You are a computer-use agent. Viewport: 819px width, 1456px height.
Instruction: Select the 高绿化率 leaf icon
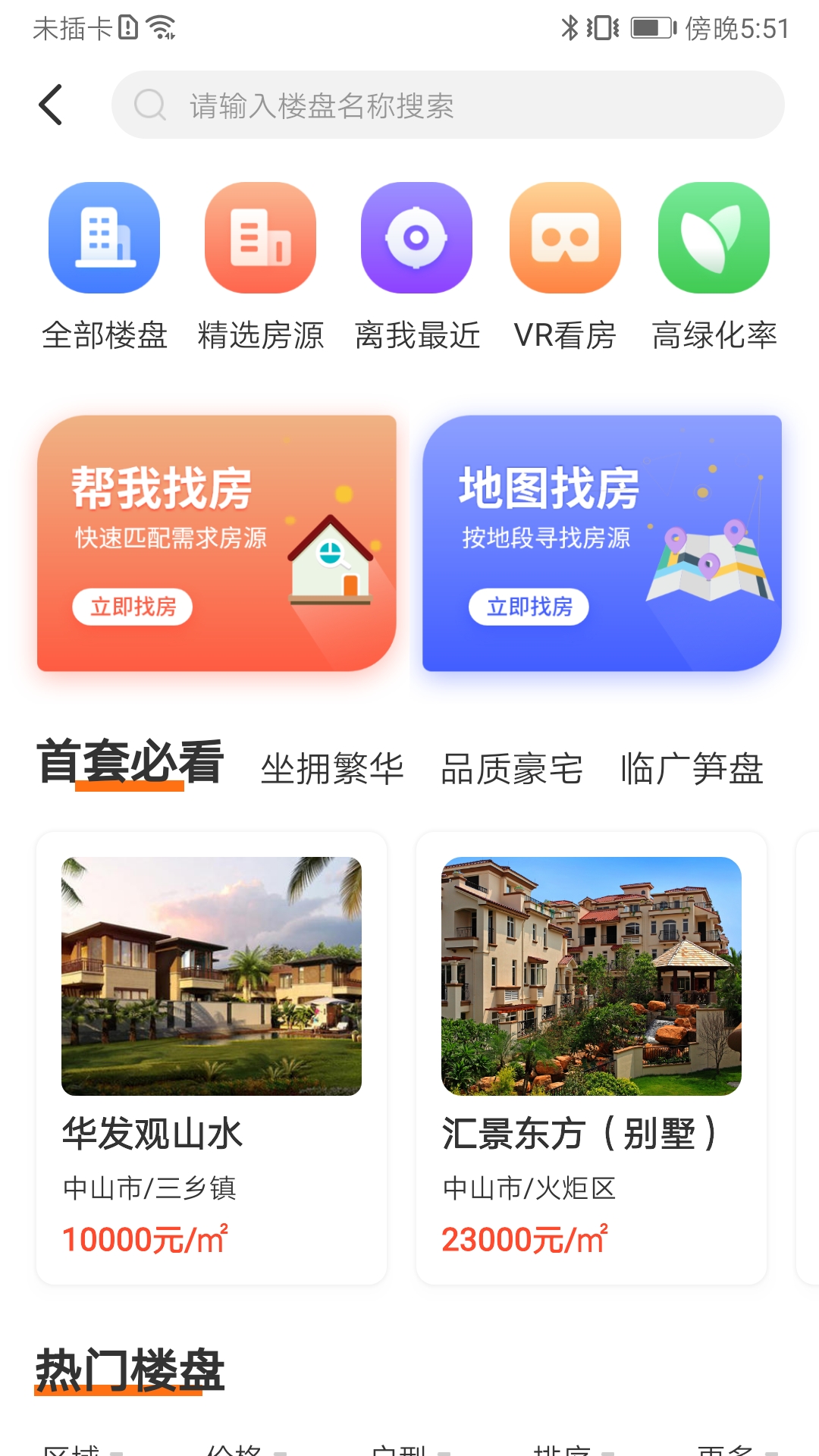(717, 237)
